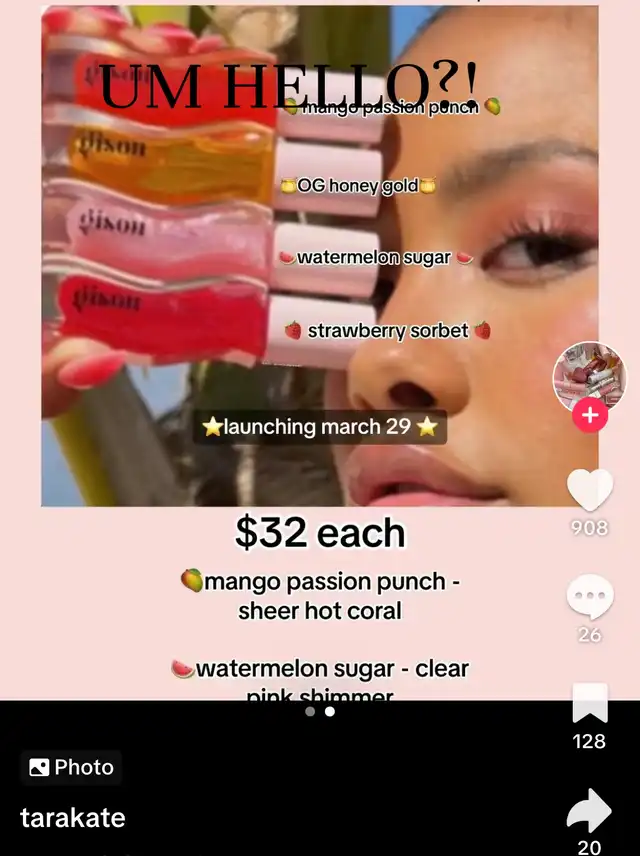Tap the Photo label chip
This screenshot has width=640, height=856.
(x=72, y=768)
